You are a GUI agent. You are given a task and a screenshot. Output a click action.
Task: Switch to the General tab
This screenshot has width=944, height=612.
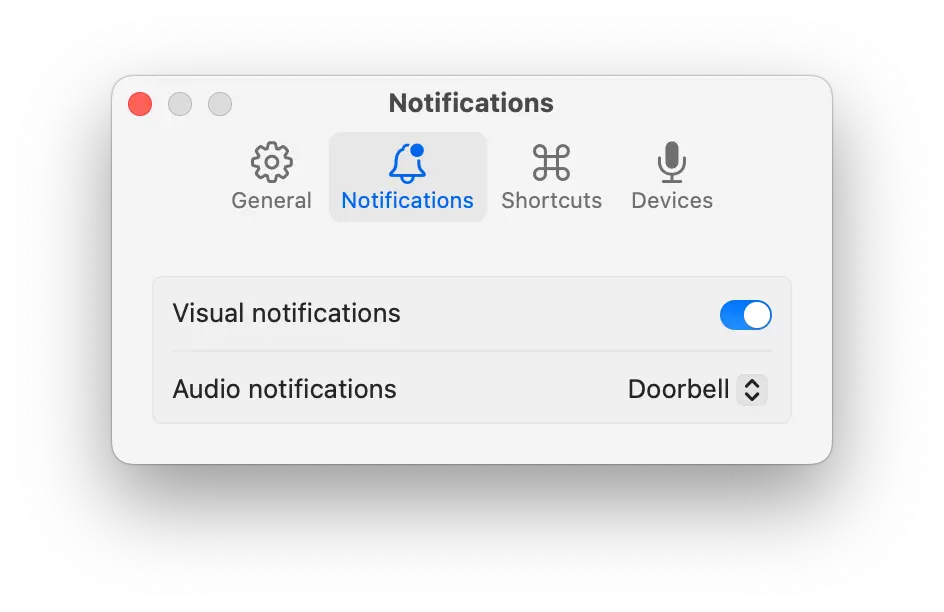tap(271, 177)
